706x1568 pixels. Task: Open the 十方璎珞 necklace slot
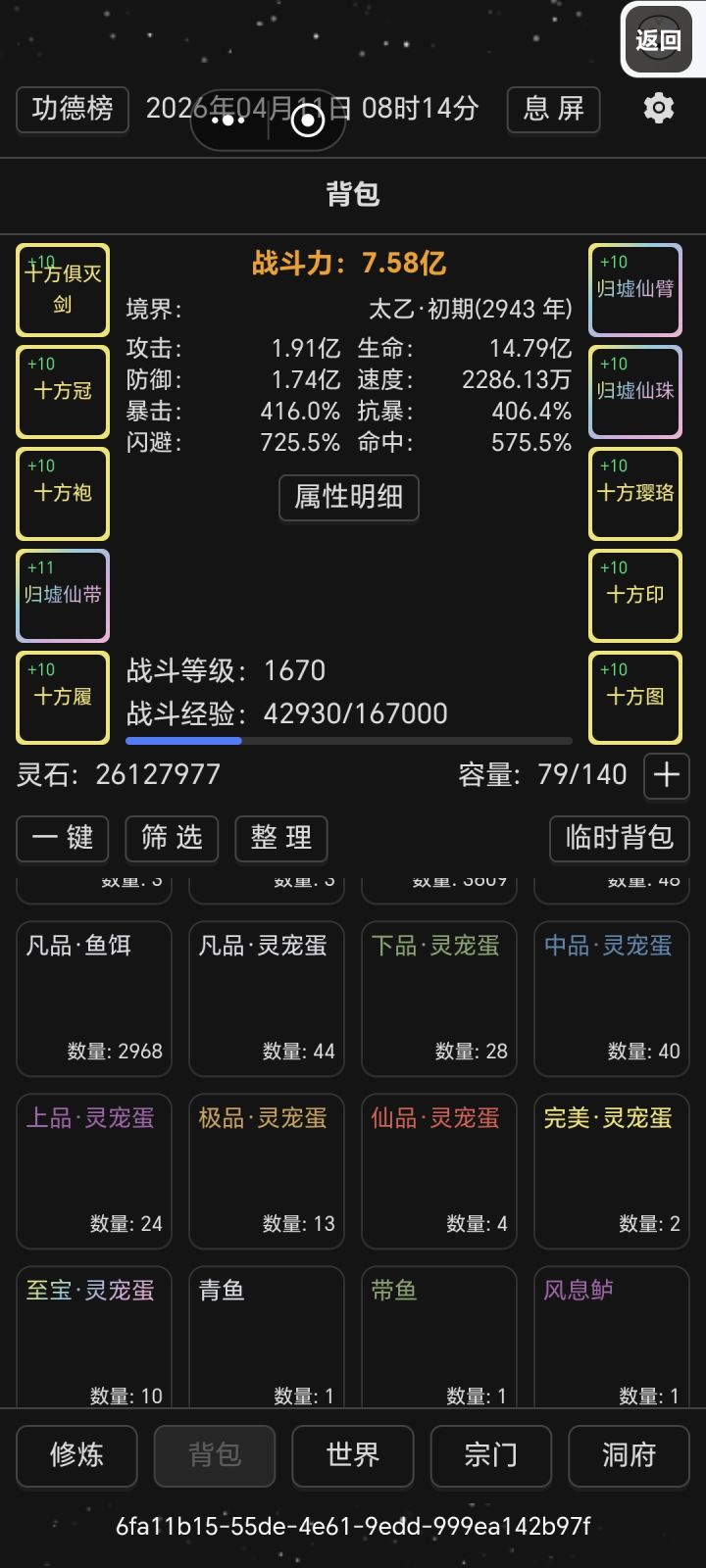click(634, 494)
